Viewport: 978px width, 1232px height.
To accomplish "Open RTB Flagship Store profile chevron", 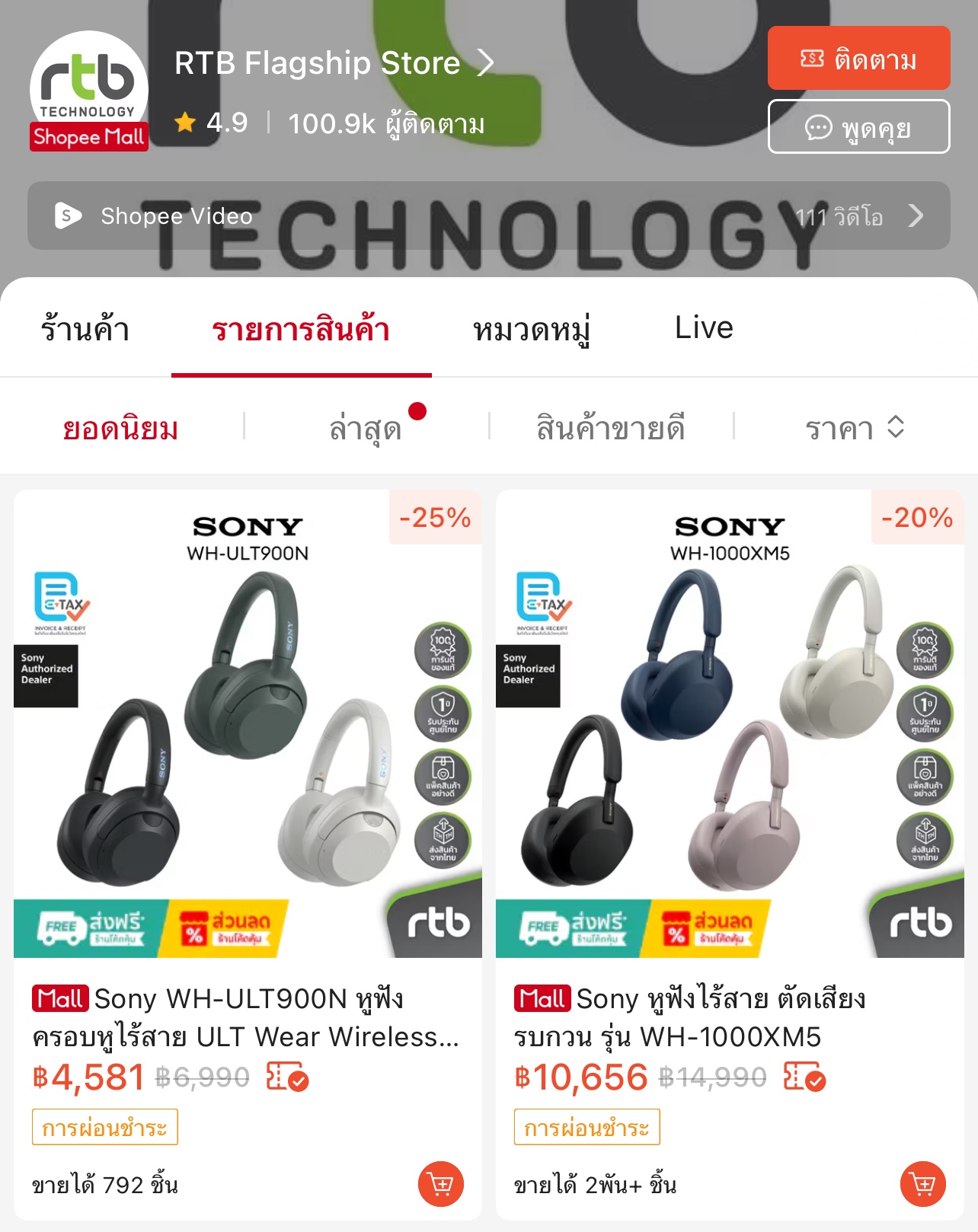I will coord(485,62).
